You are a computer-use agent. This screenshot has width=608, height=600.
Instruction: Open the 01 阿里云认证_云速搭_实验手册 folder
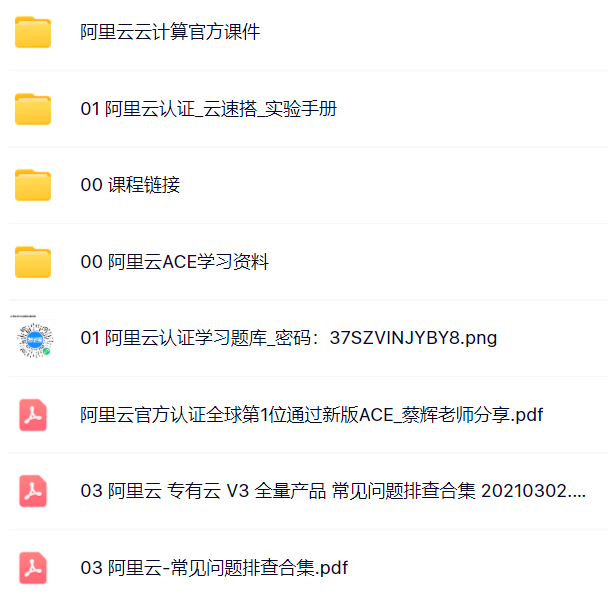click(x=208, y=109)
